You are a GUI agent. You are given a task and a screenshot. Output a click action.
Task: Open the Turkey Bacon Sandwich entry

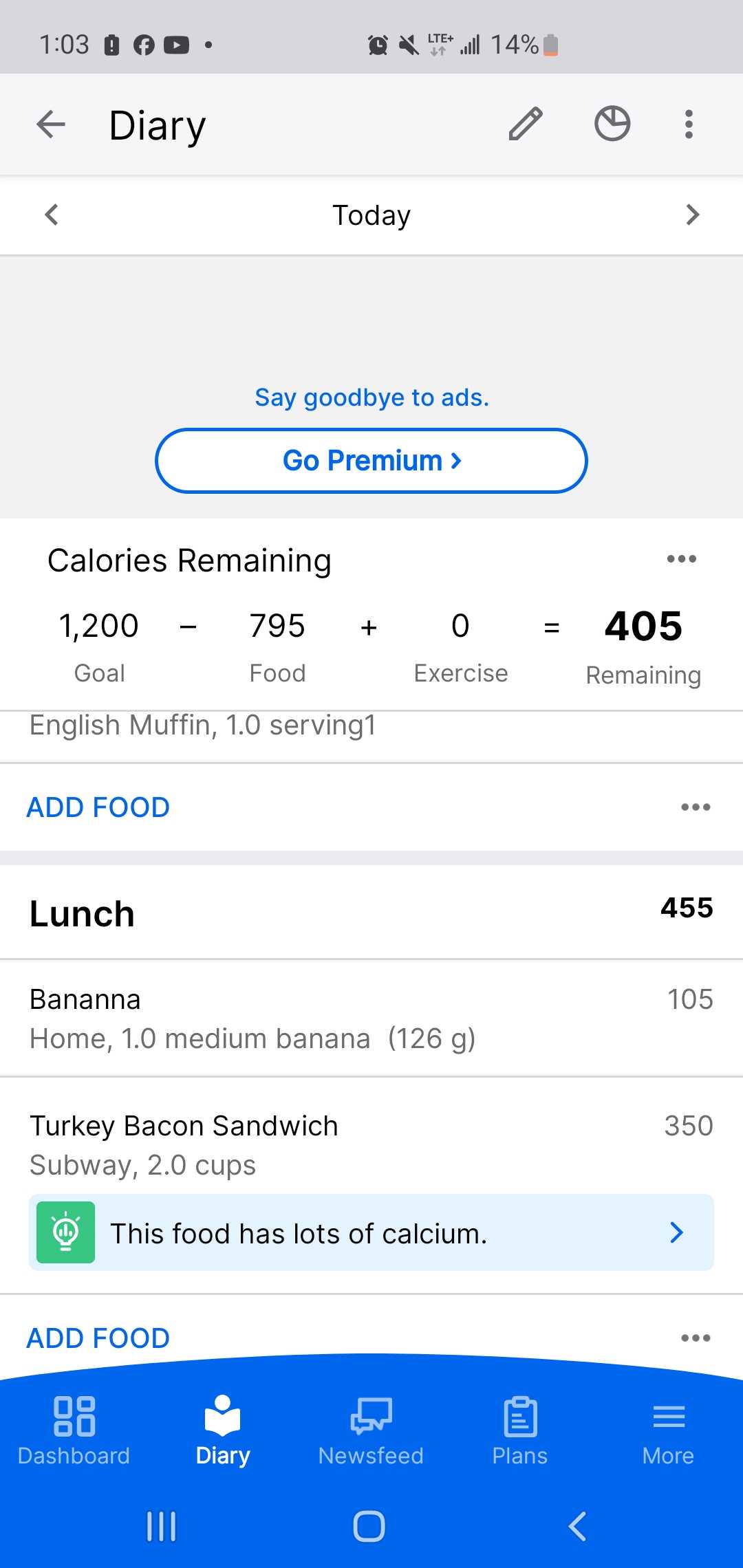coord(371,1144)
